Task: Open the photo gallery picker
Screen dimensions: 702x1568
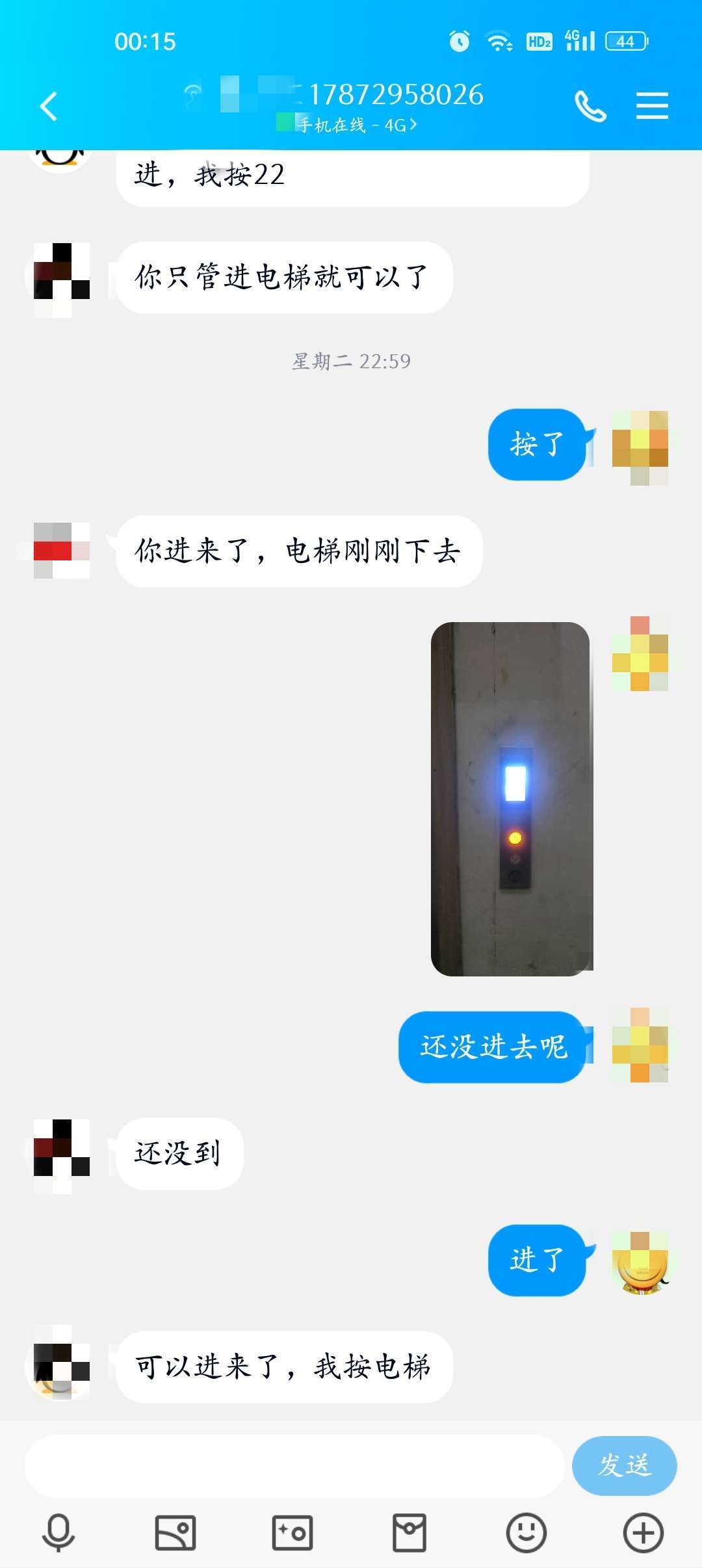Action: (x=175, y=1532)
